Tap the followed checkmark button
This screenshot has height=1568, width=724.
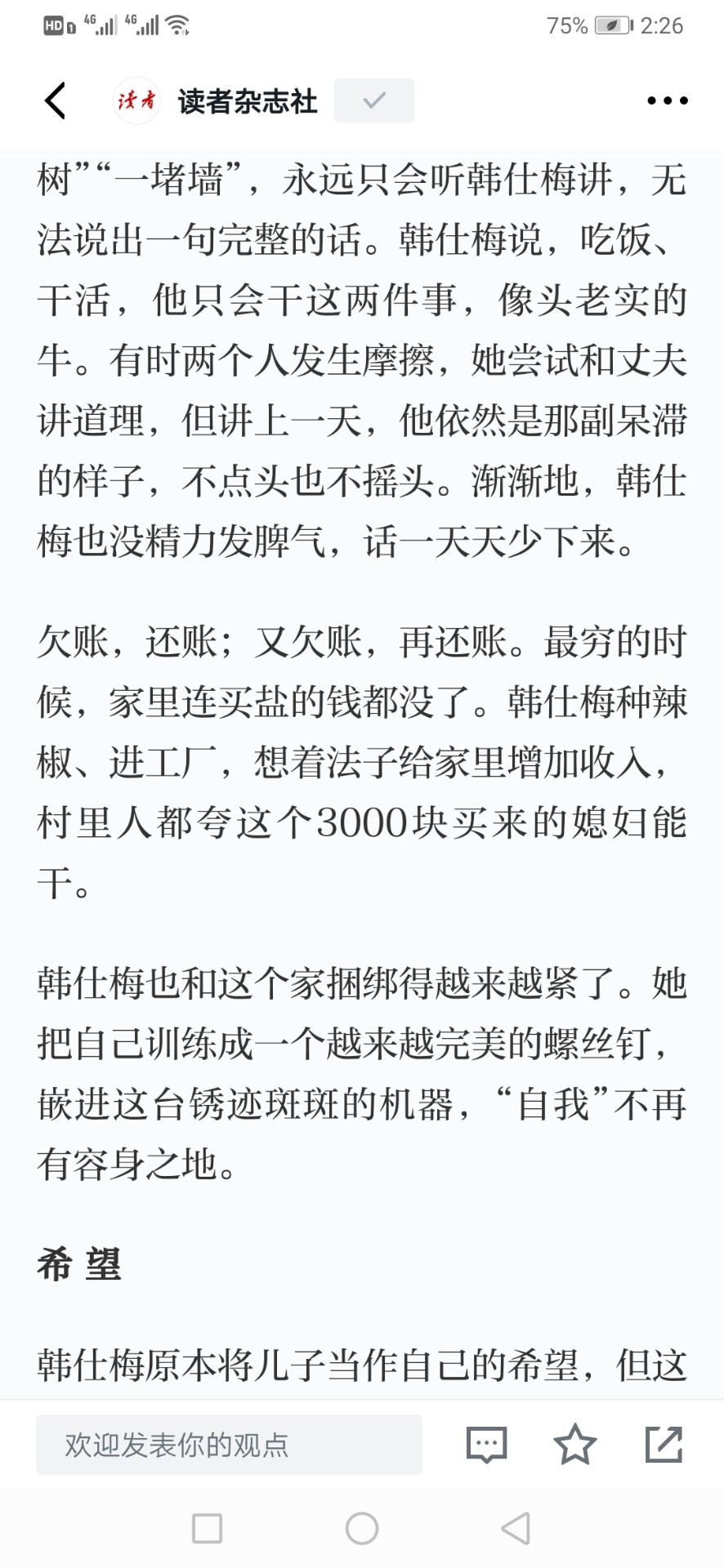(x=374, y=100)
